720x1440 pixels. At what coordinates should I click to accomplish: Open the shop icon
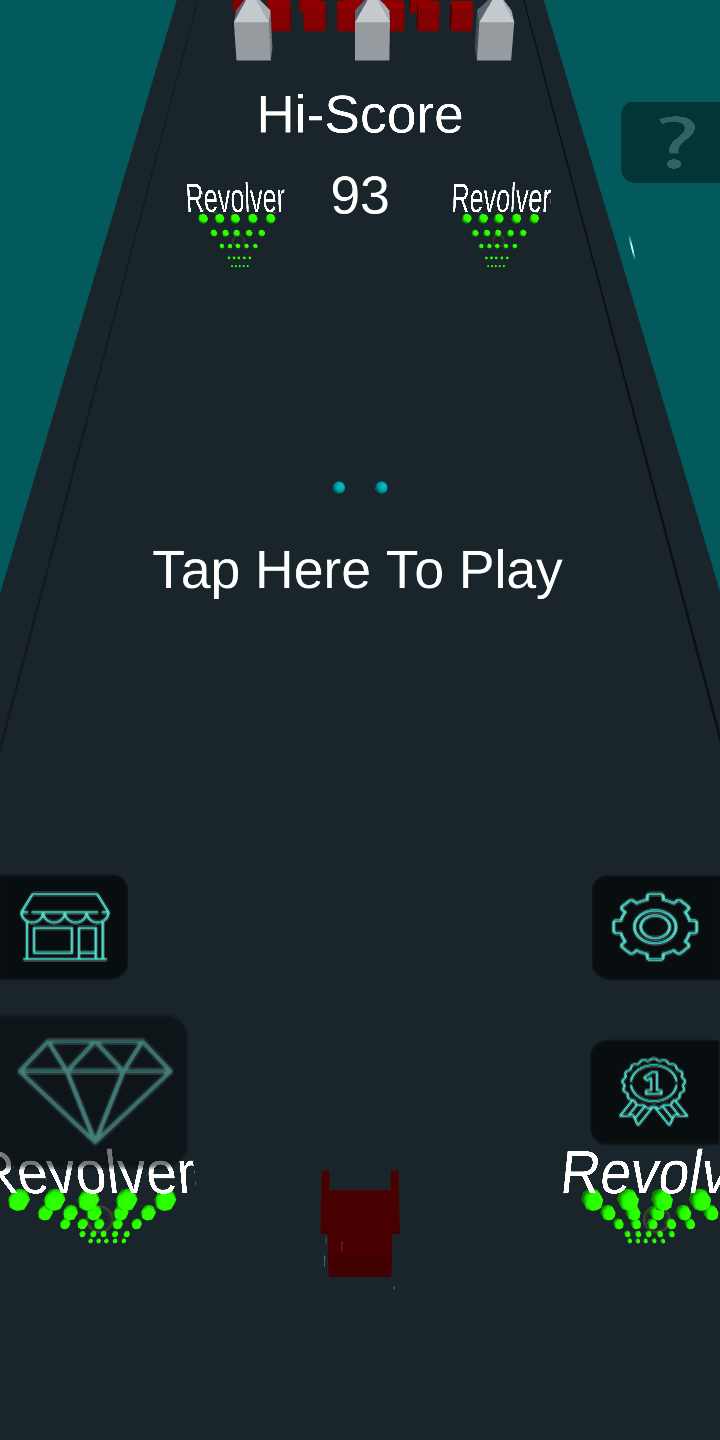(64, 927)
